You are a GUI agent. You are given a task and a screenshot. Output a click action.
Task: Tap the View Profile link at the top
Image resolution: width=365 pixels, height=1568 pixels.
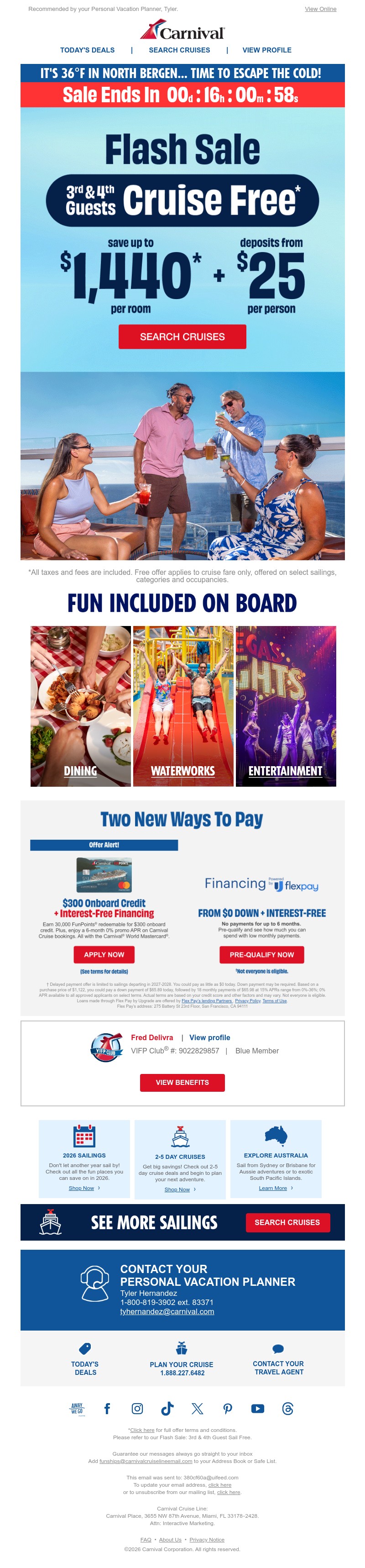pyautogui.click(x=266, y=51)
